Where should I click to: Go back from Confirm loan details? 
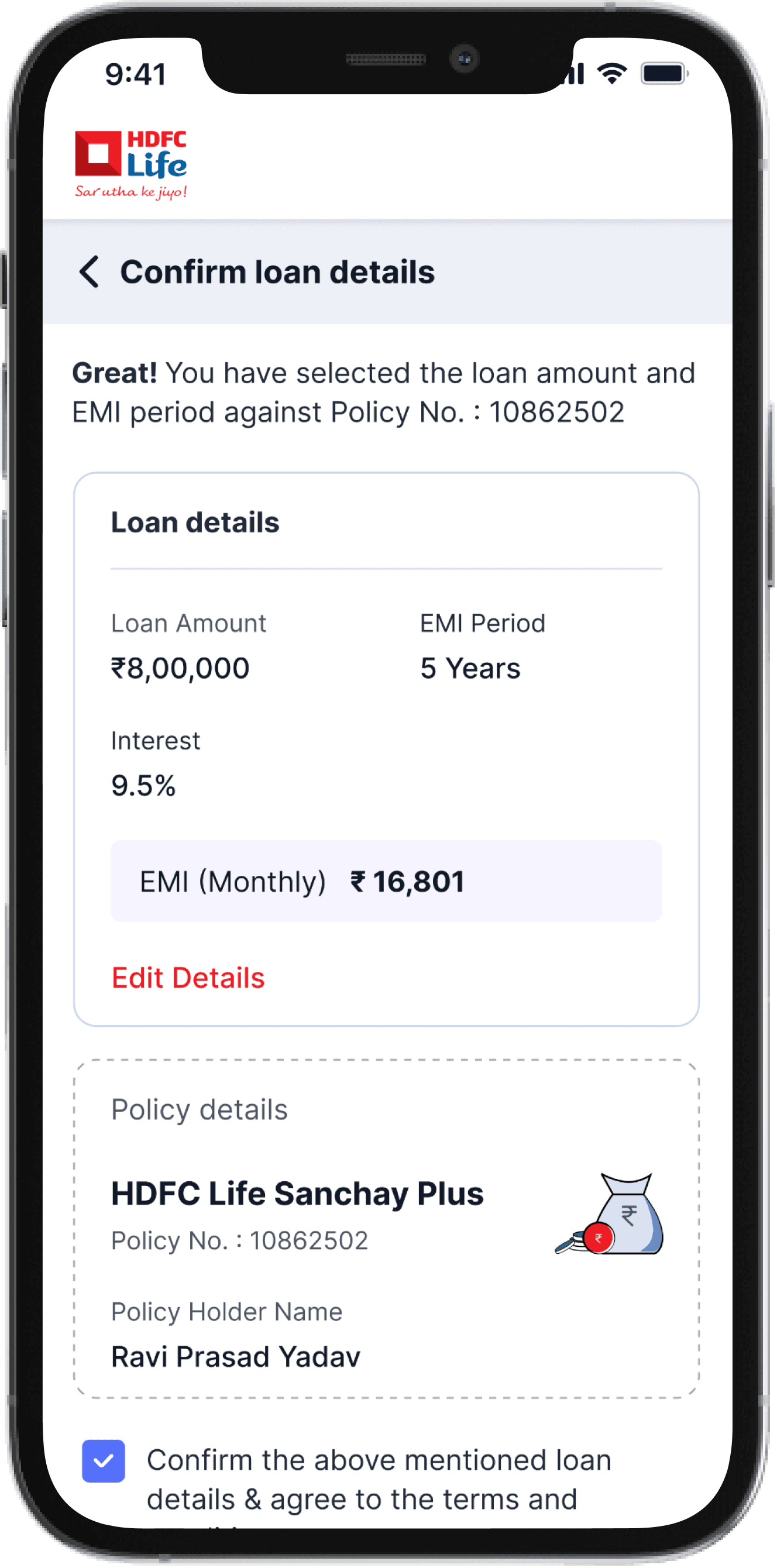(89, 272)
